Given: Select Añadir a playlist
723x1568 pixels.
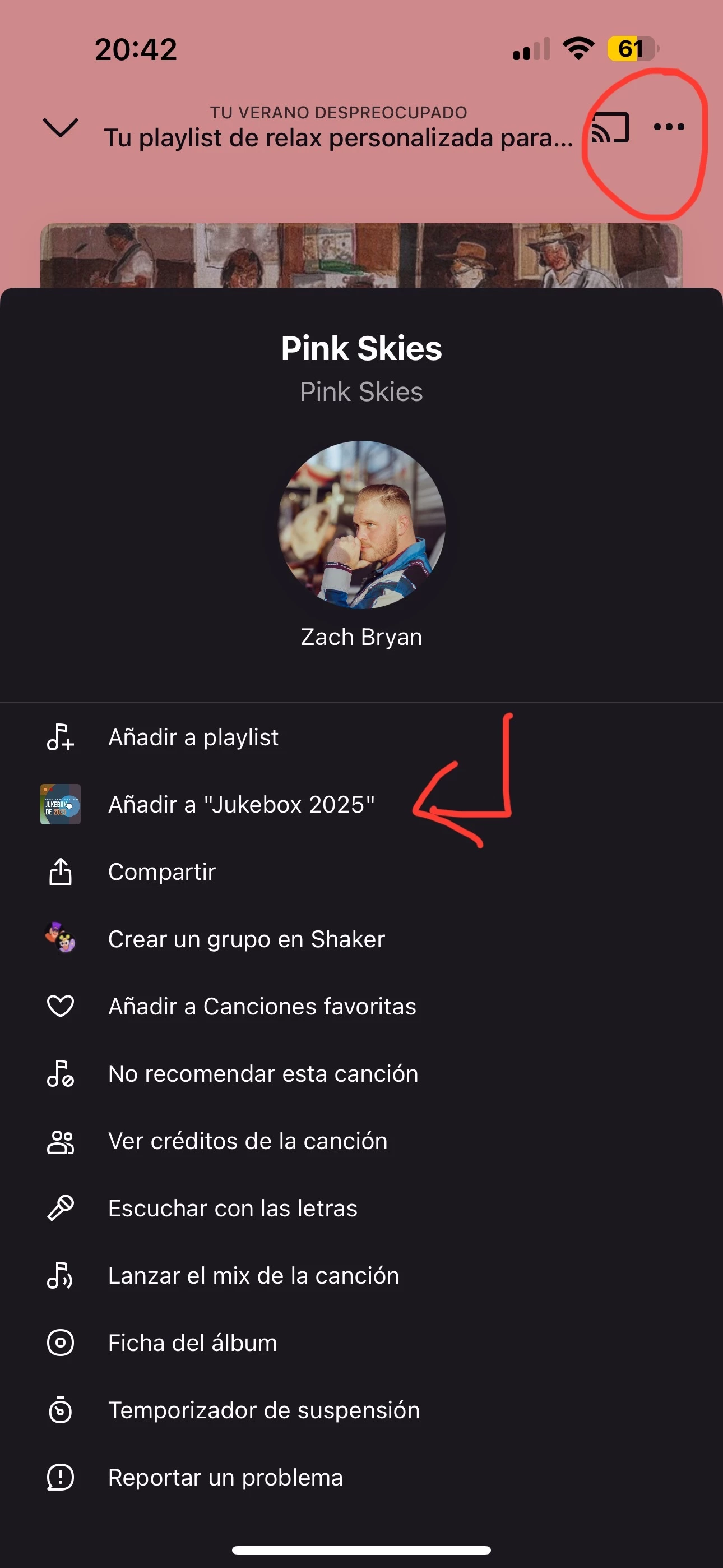Looking at the screenshot, I should click(x=193, y=737).
